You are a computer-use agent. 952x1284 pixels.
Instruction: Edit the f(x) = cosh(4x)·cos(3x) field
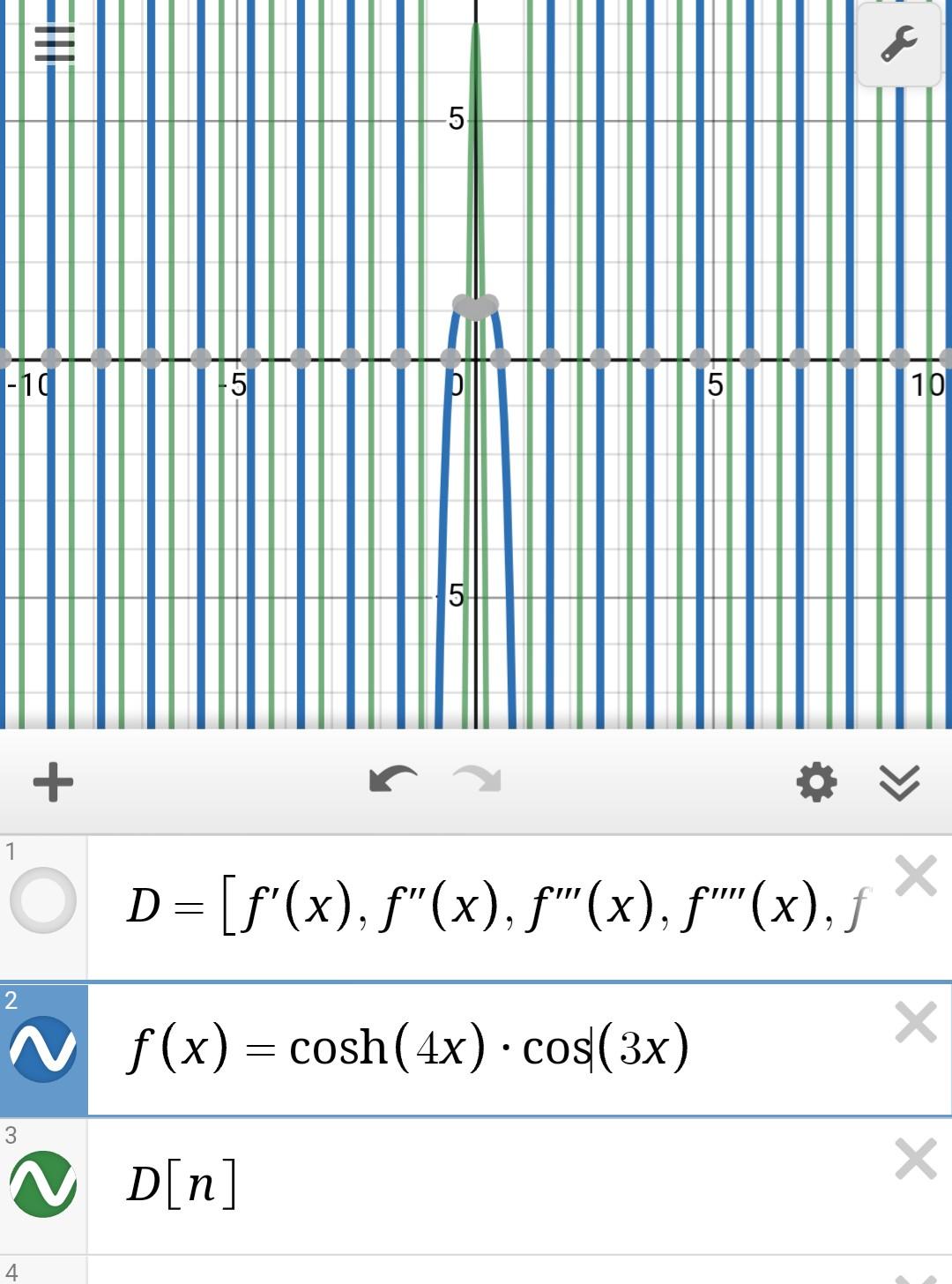click(494, 1048)
